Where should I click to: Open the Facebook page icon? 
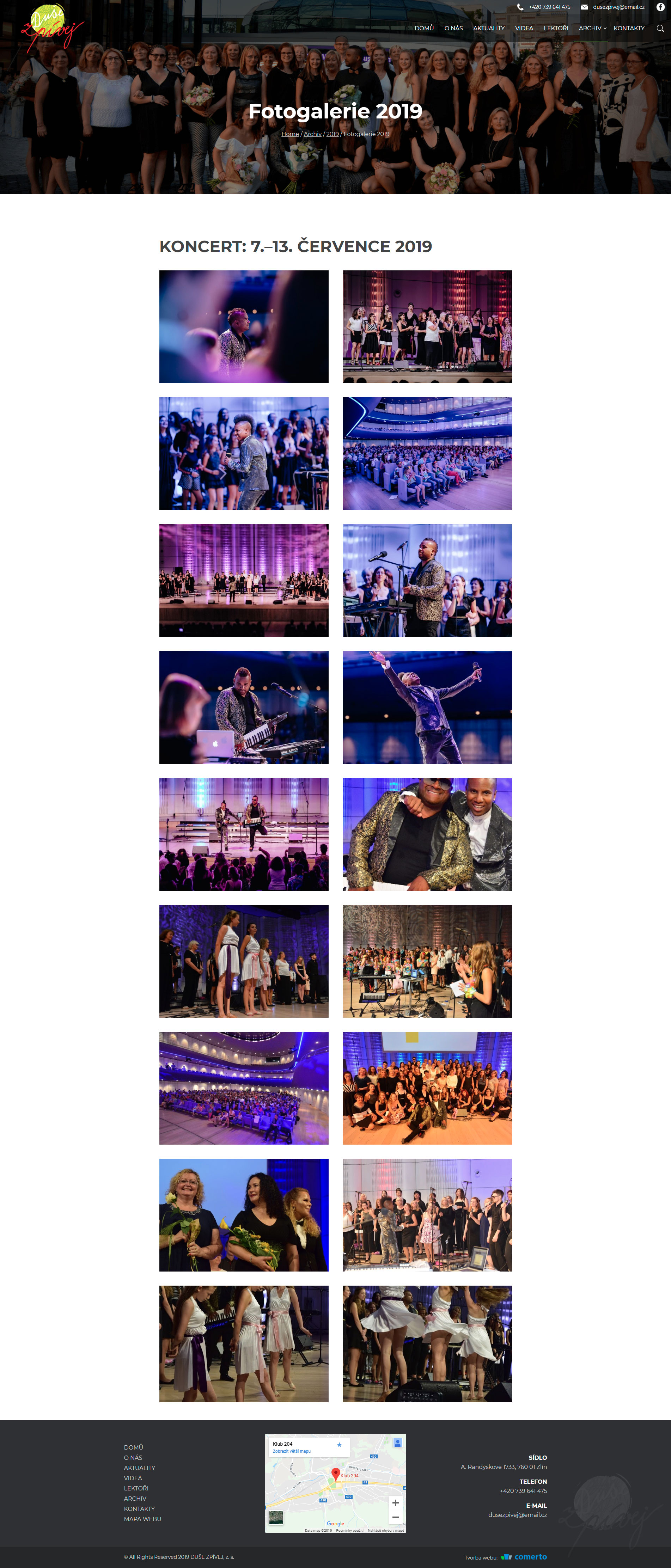coord(660,7)
